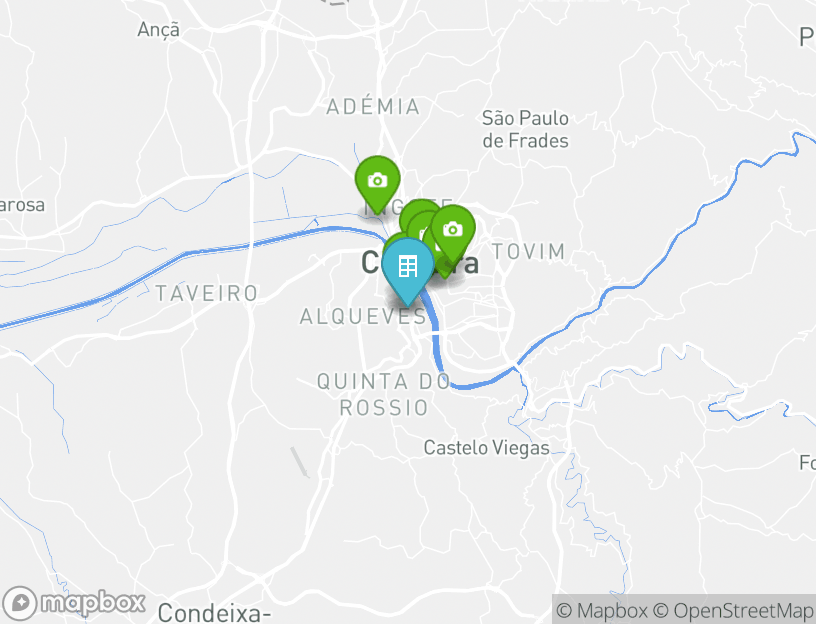Open the © OpenStreetMap attribution link

[x=735, y=610]
